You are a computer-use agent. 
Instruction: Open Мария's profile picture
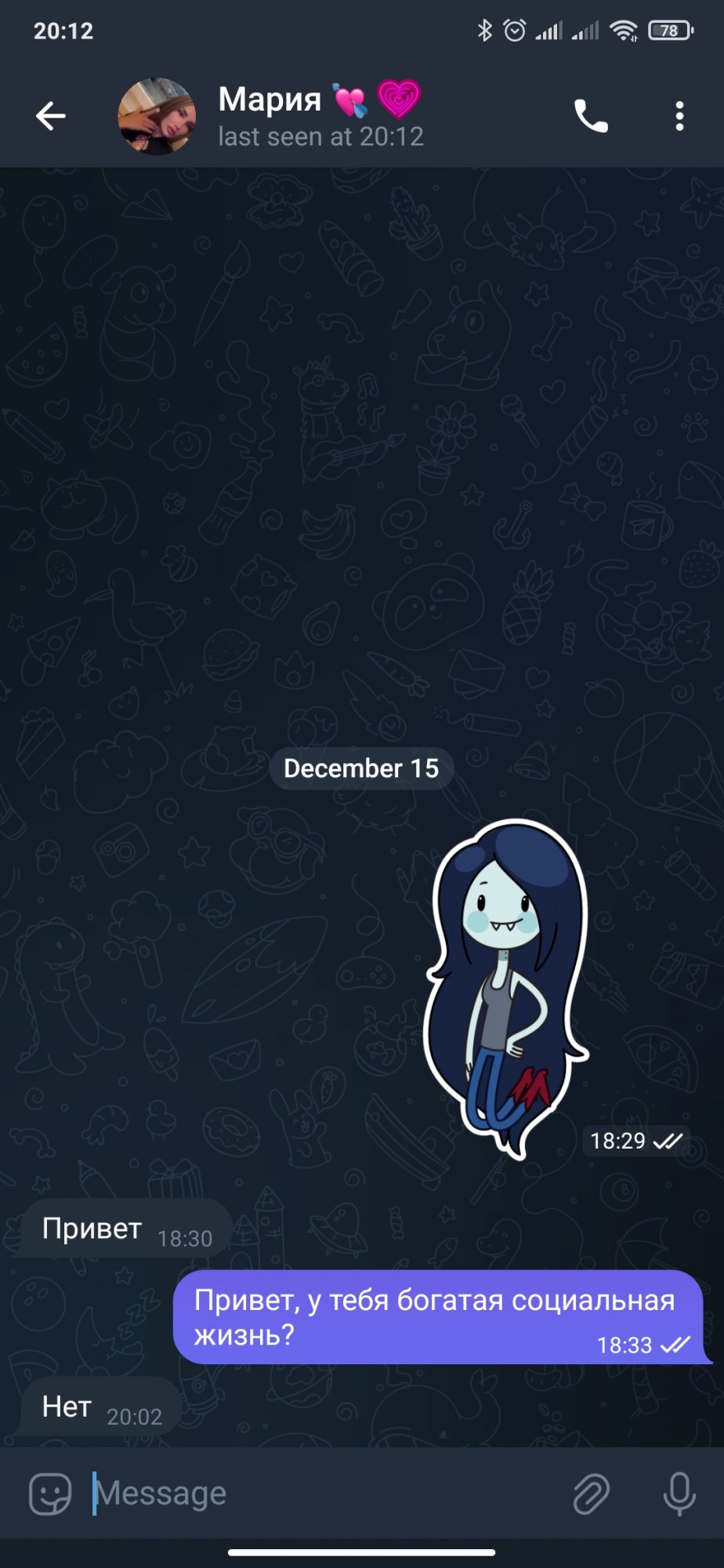click(157, 116)
